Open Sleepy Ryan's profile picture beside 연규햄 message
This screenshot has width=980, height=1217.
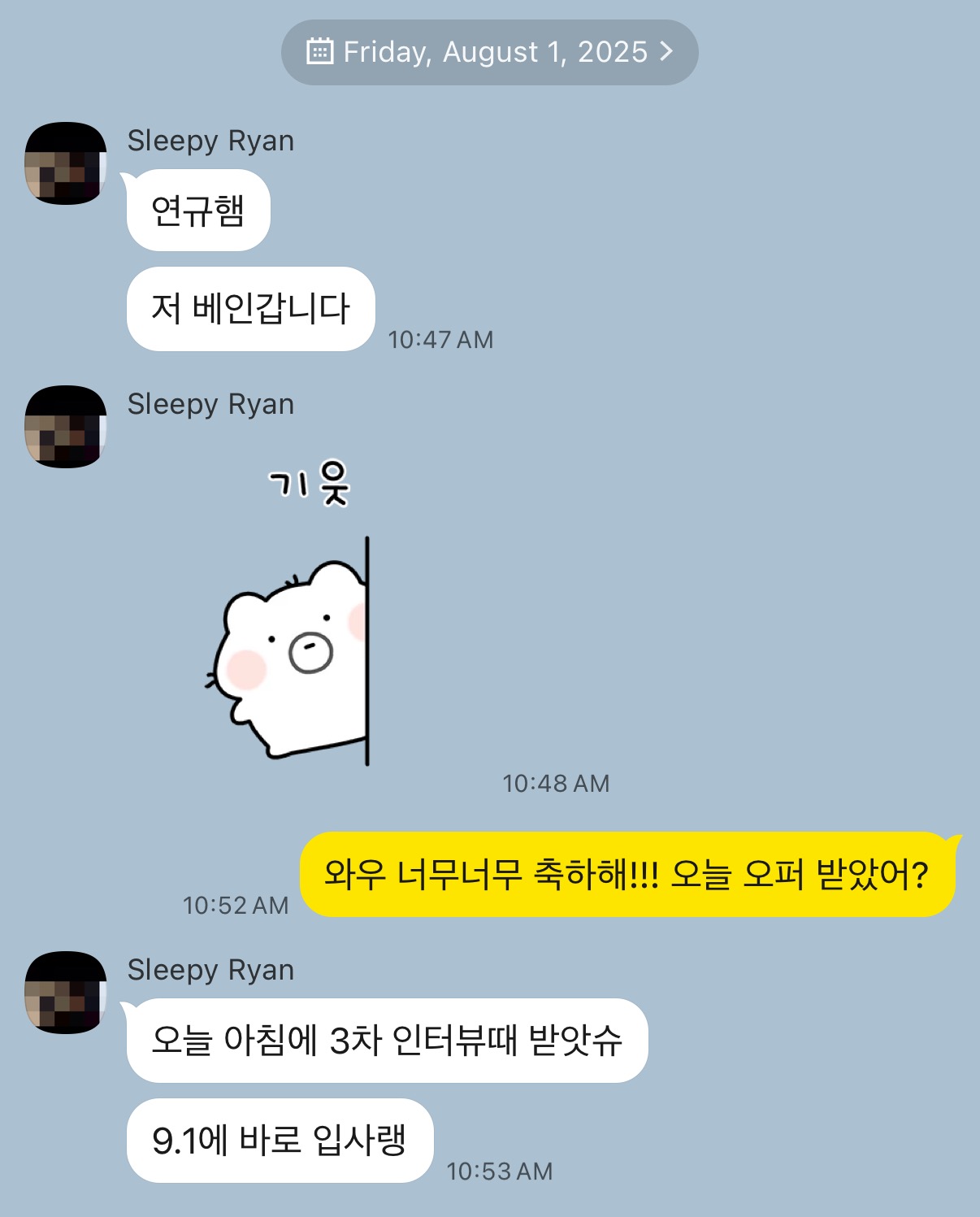(66, 163)
